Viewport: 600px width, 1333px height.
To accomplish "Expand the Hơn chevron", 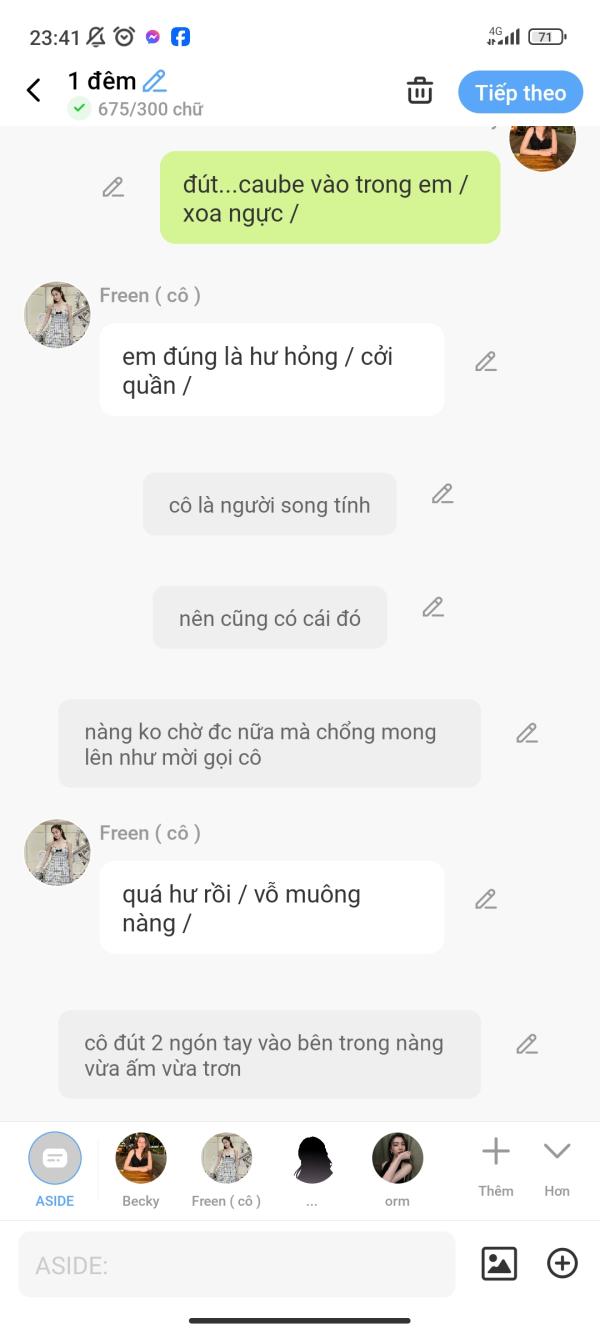I will click(557, 1166).
